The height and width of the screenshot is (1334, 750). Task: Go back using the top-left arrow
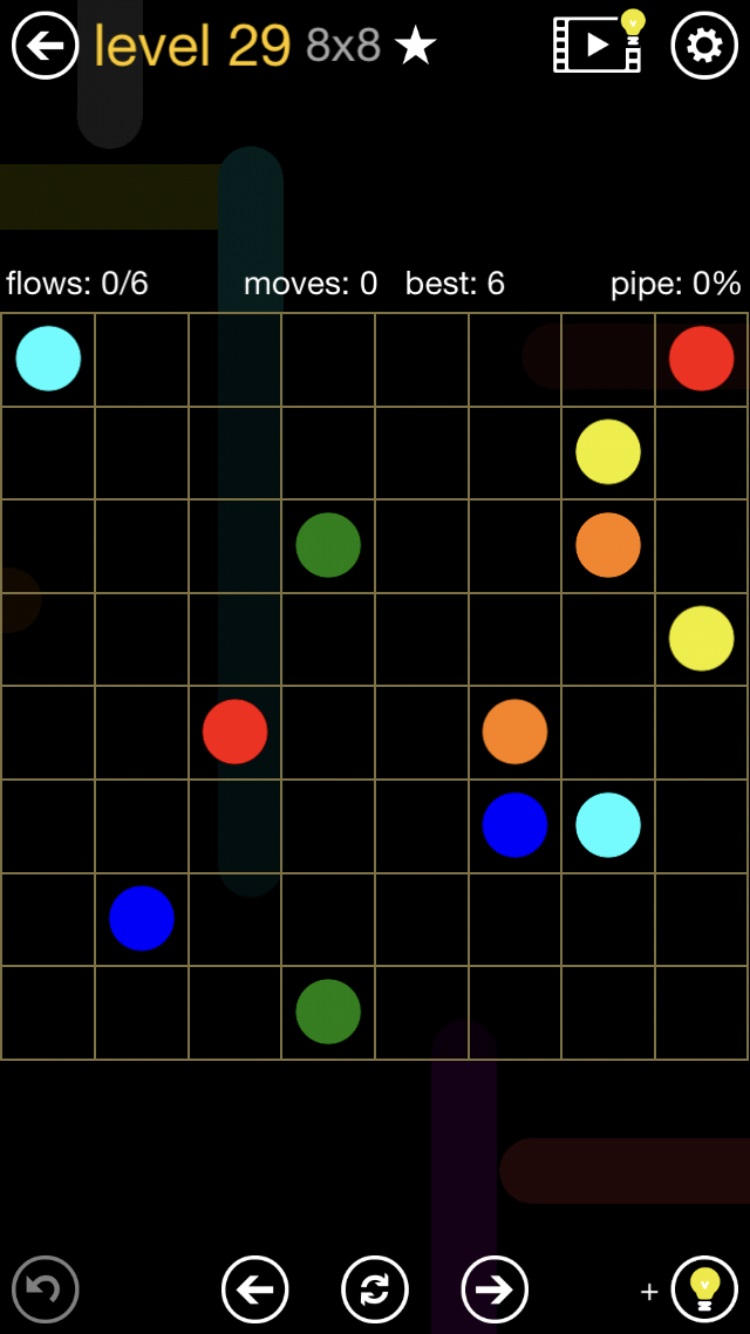45,45
